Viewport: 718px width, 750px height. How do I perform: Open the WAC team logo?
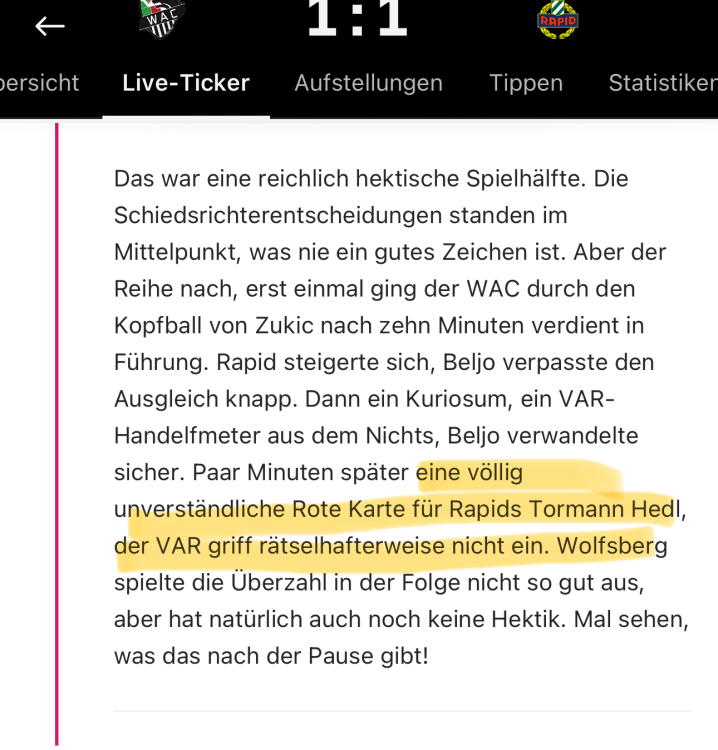162,18
